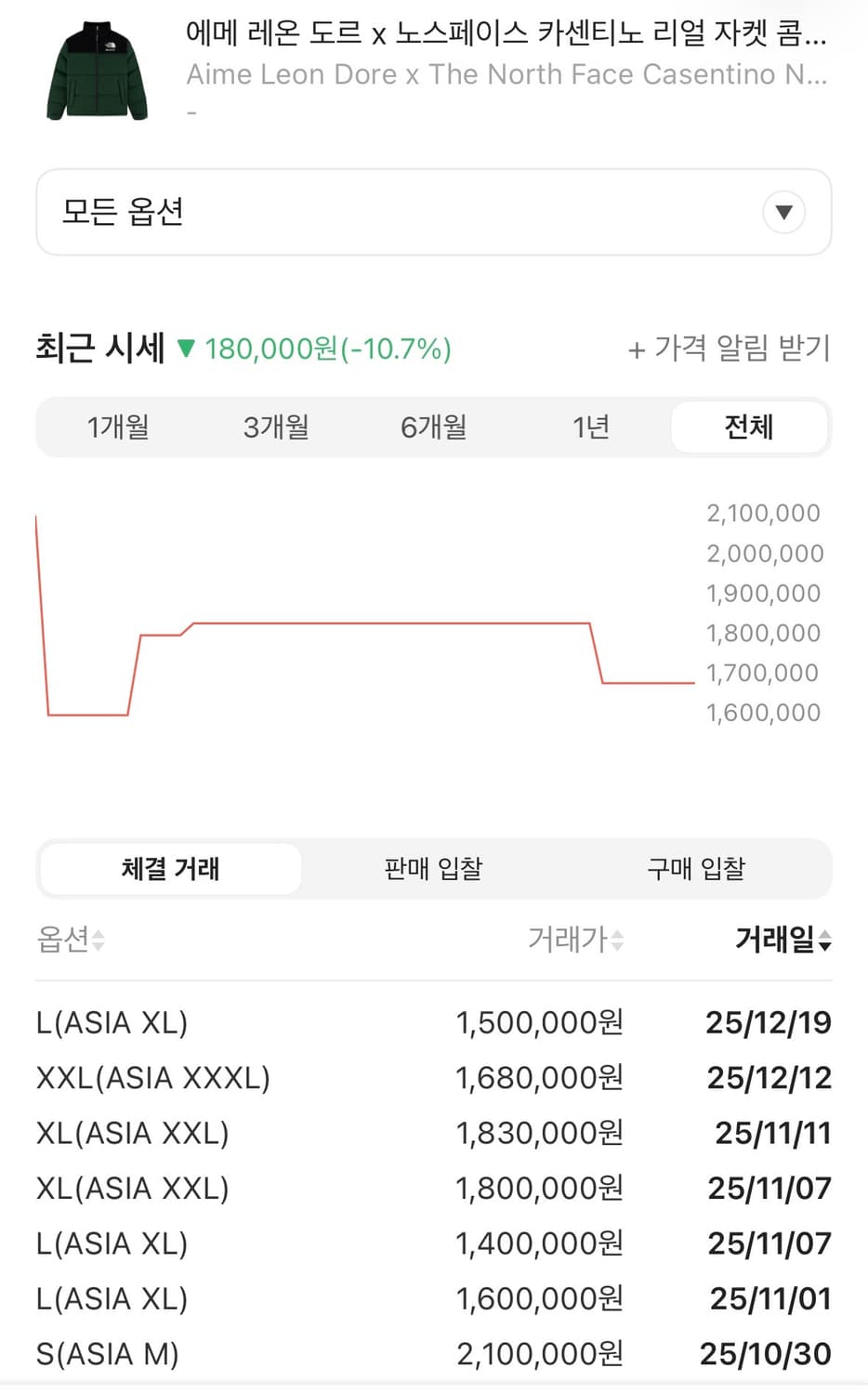Select the 1개월 chart period
Viewport: 868px width, 1394px height.
tap(117, 427)
